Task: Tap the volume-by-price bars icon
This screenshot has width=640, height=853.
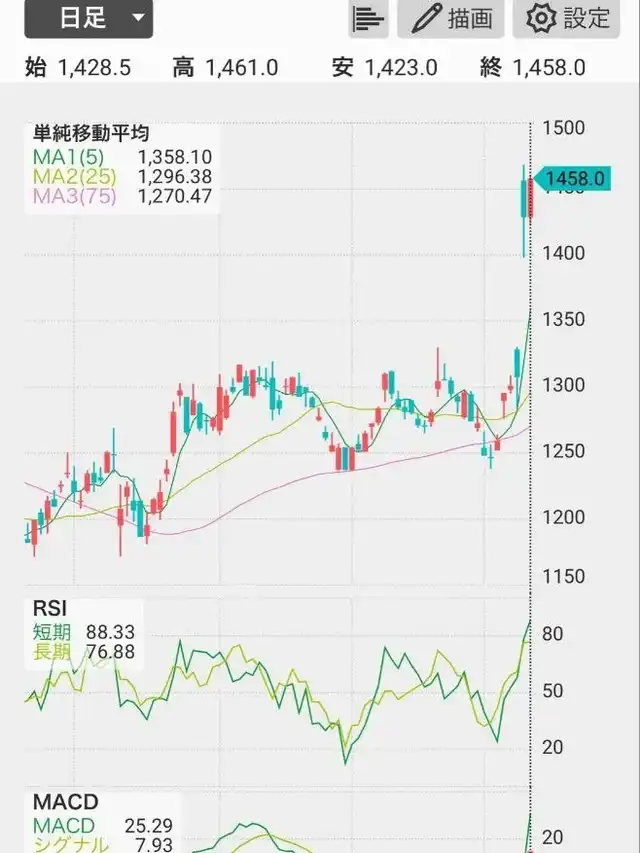Action: pyautogui.click(x=368, y=18)
